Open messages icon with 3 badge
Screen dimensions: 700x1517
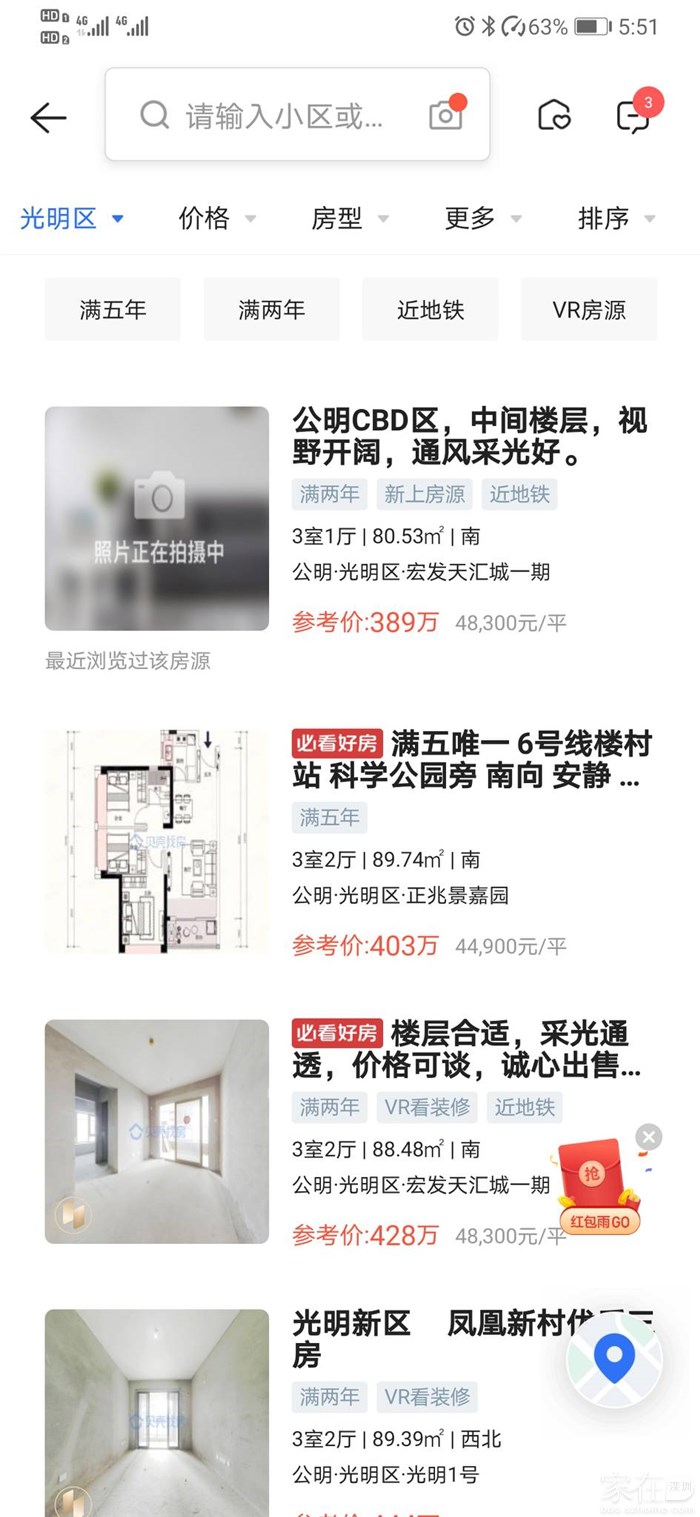pyautogui.click(x=634, y=115)
